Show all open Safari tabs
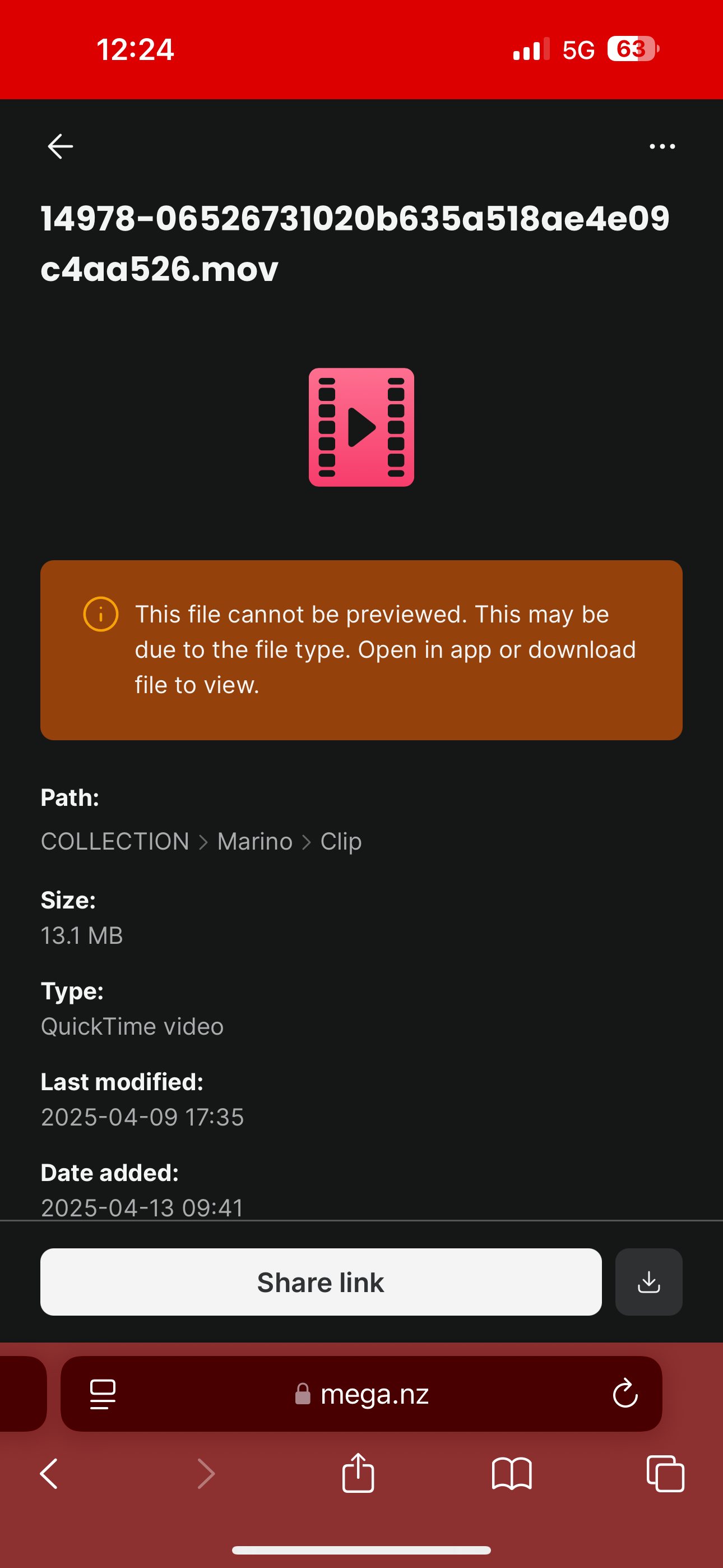 coord(665,1474)
